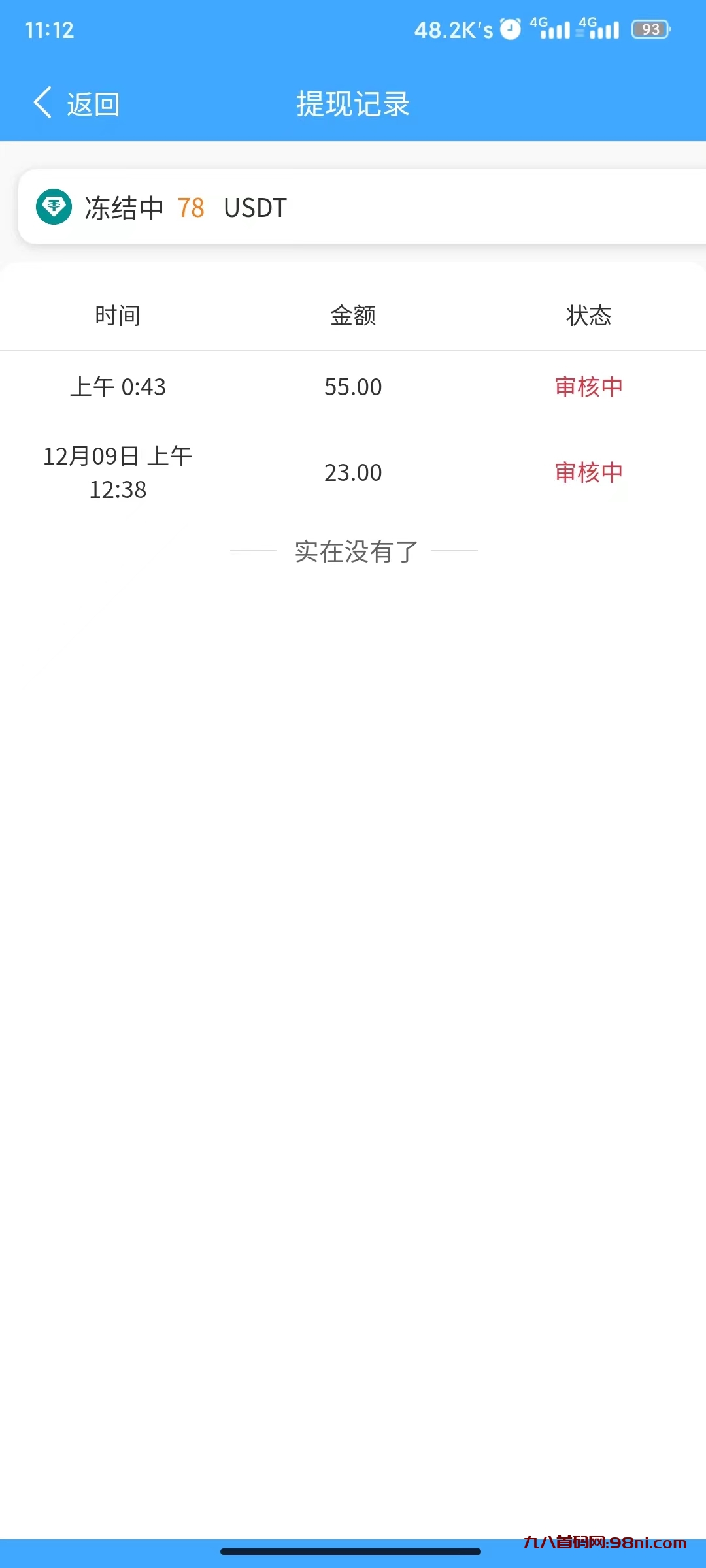Expand the withdrawal record at 上午 0:43
This screenshot has height=1568, width=706.
[118, 387]
